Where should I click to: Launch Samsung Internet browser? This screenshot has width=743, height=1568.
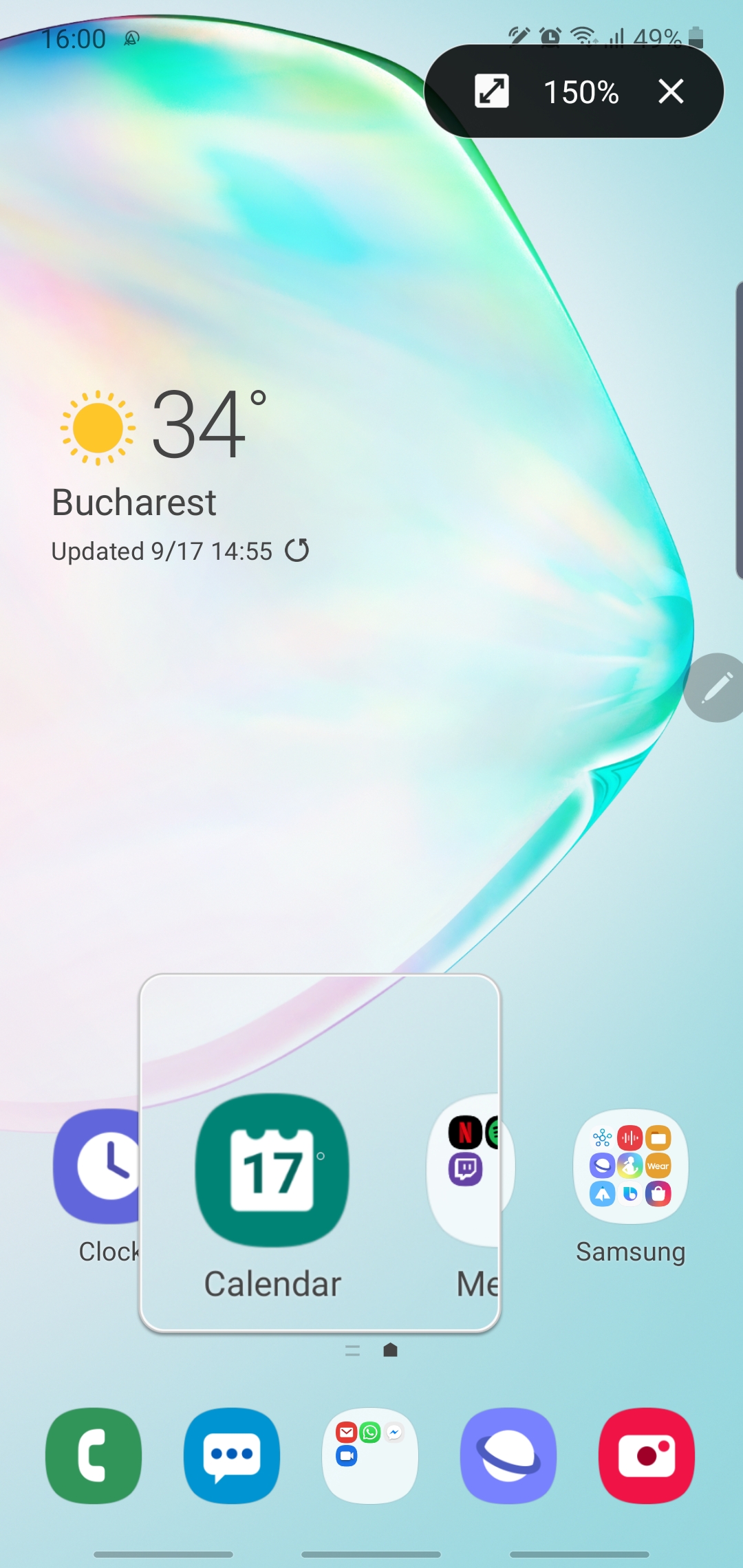click(x=508, y=1455)
